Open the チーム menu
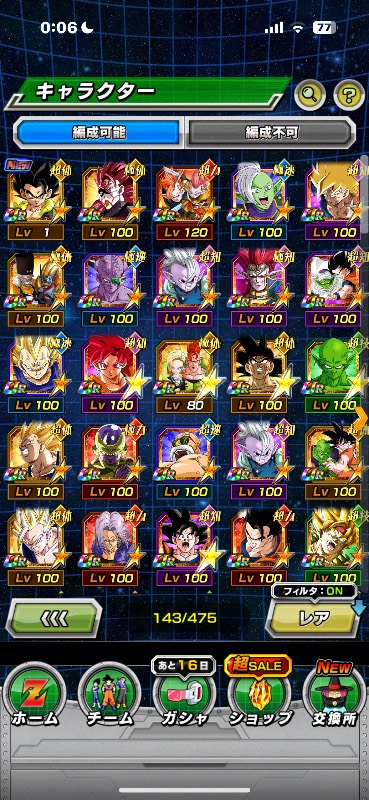The height and width of the screenshot is (800, 369). pyautogui.click(x=110, y=694)
